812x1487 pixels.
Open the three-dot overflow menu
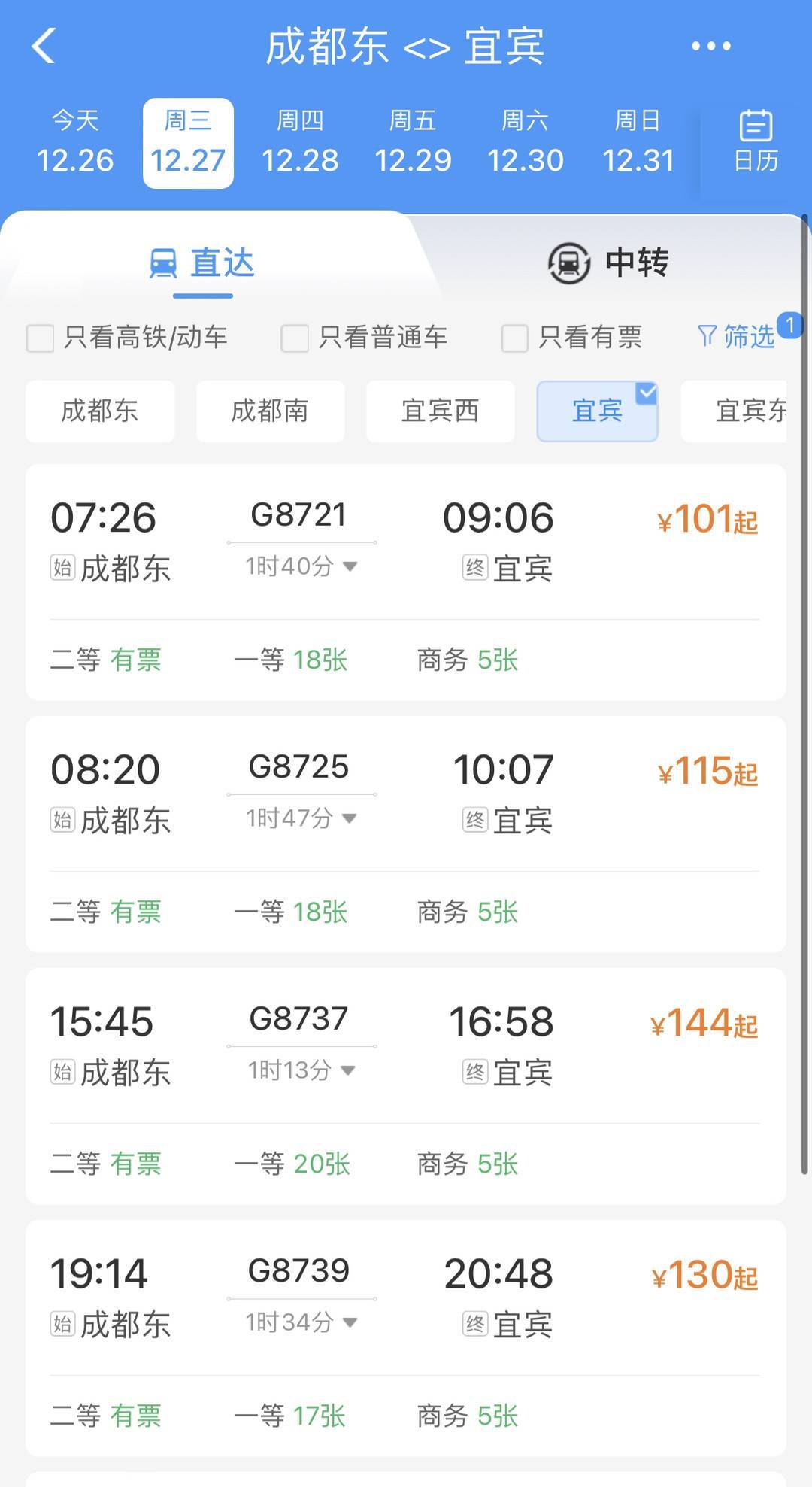tap(710, 46)
